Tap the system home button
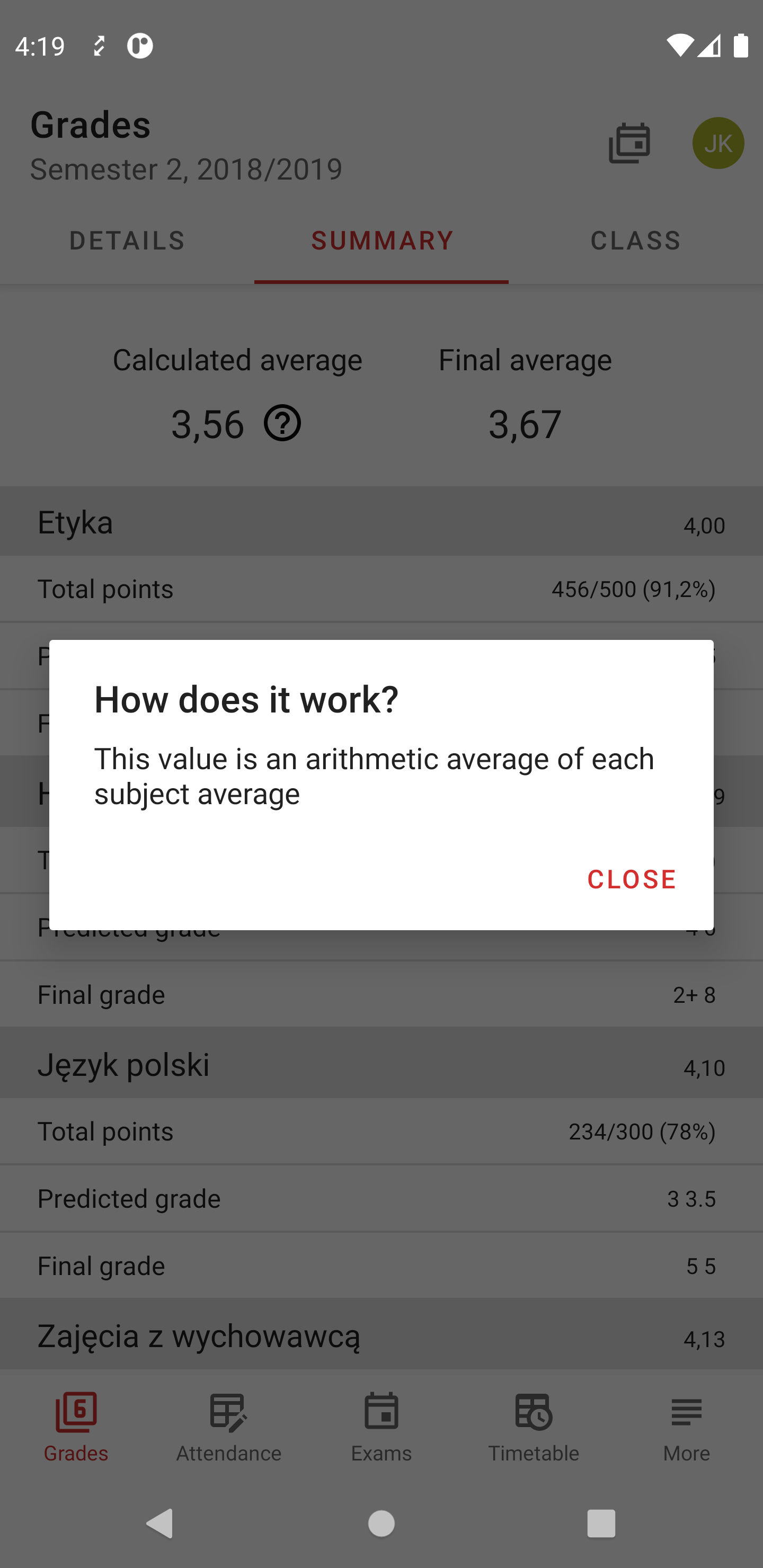This screenshot has height=1568, width=763. [x=382, y=1524]
